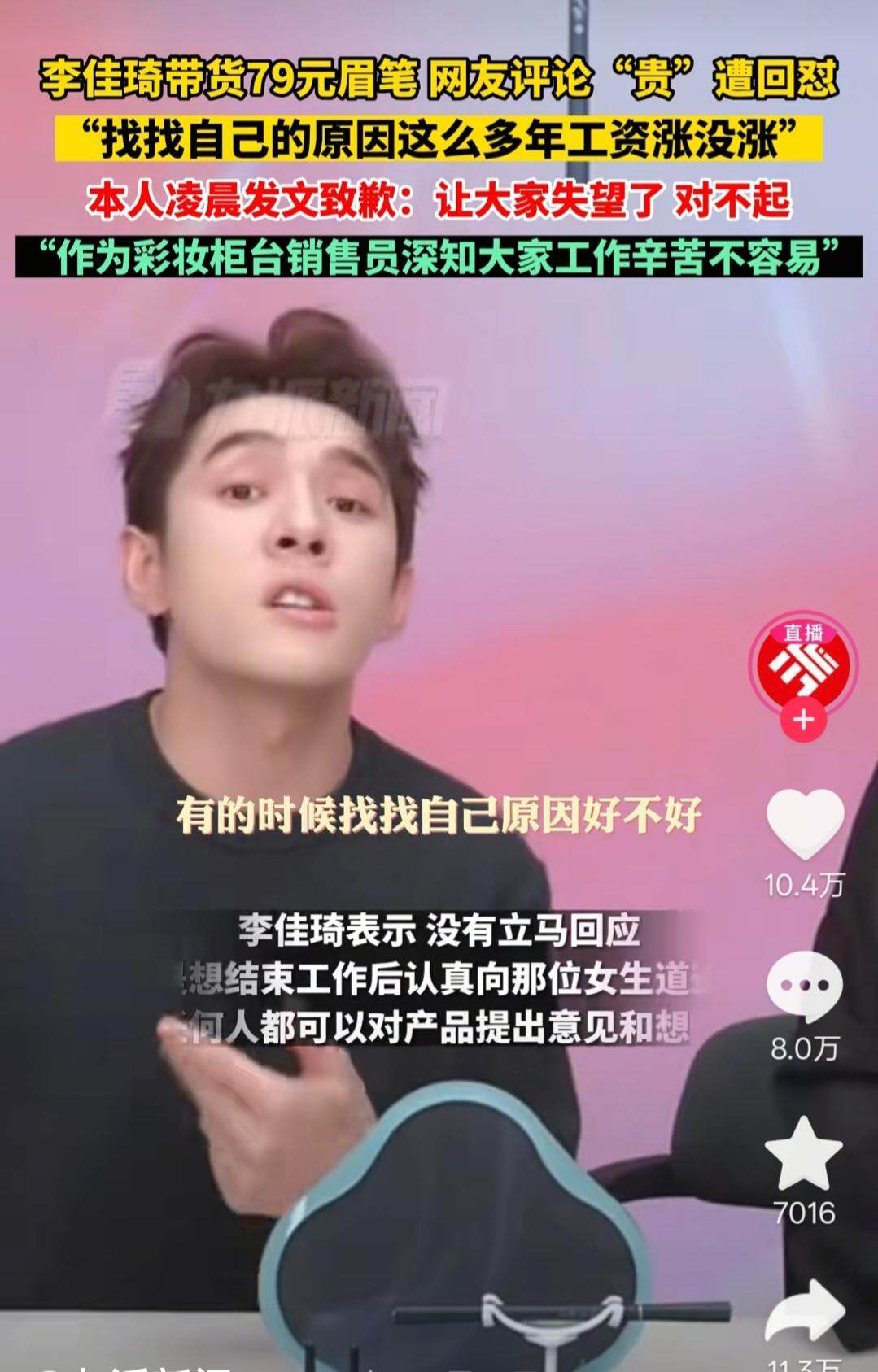This screenshot has width=878, height=1372.
Task: Open the live-streaming account's avatar
Action: click(x=803, y=663)
